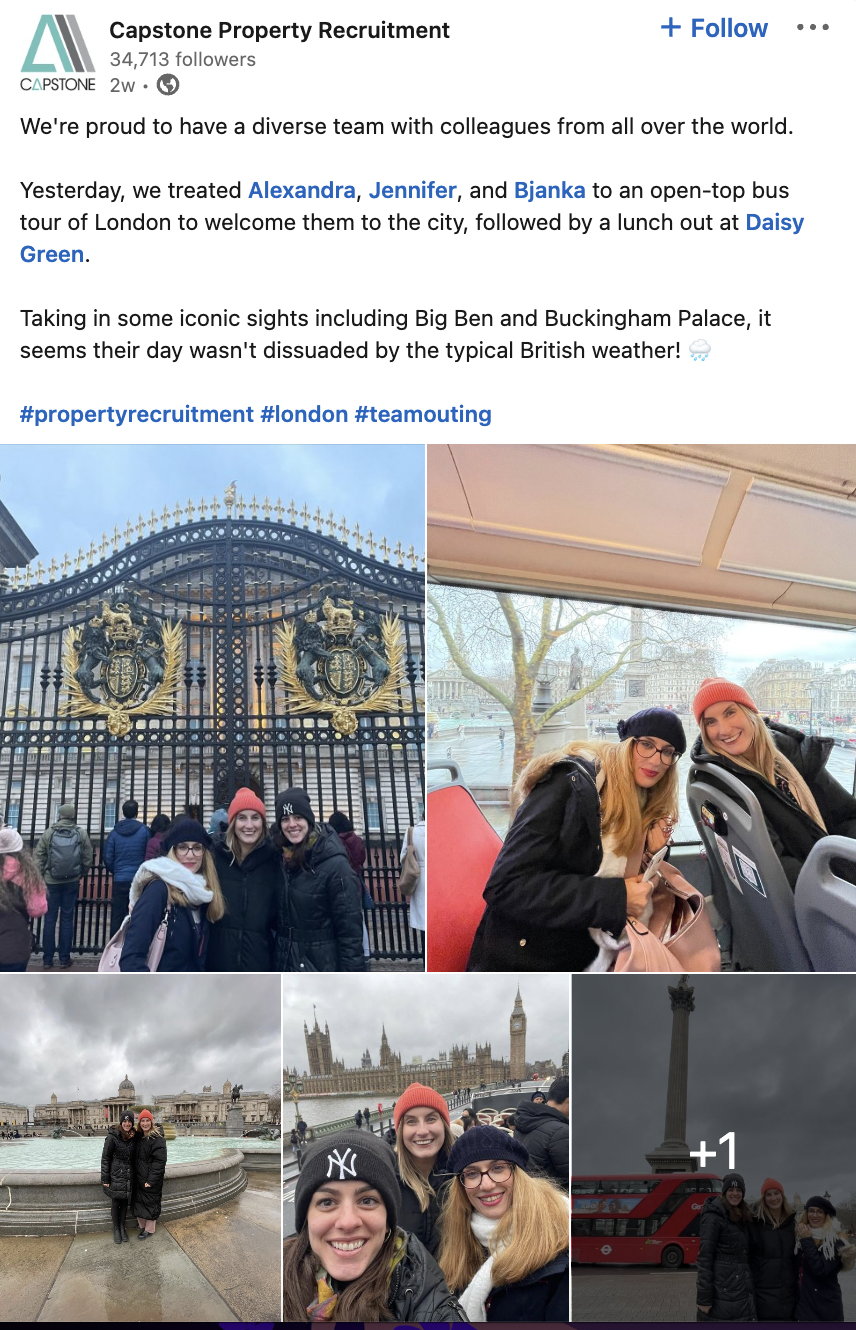Open Alexandra's tagged profile
856x1330 pixels.
[x=301, y=190]
